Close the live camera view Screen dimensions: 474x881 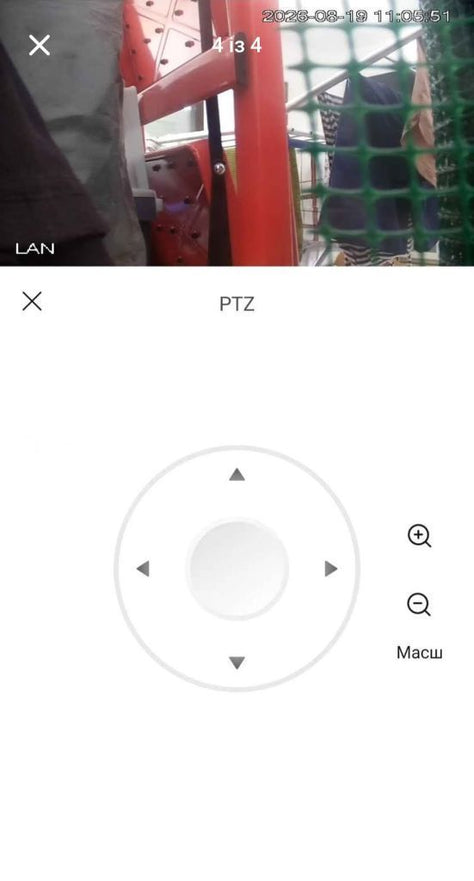[39, 45]
